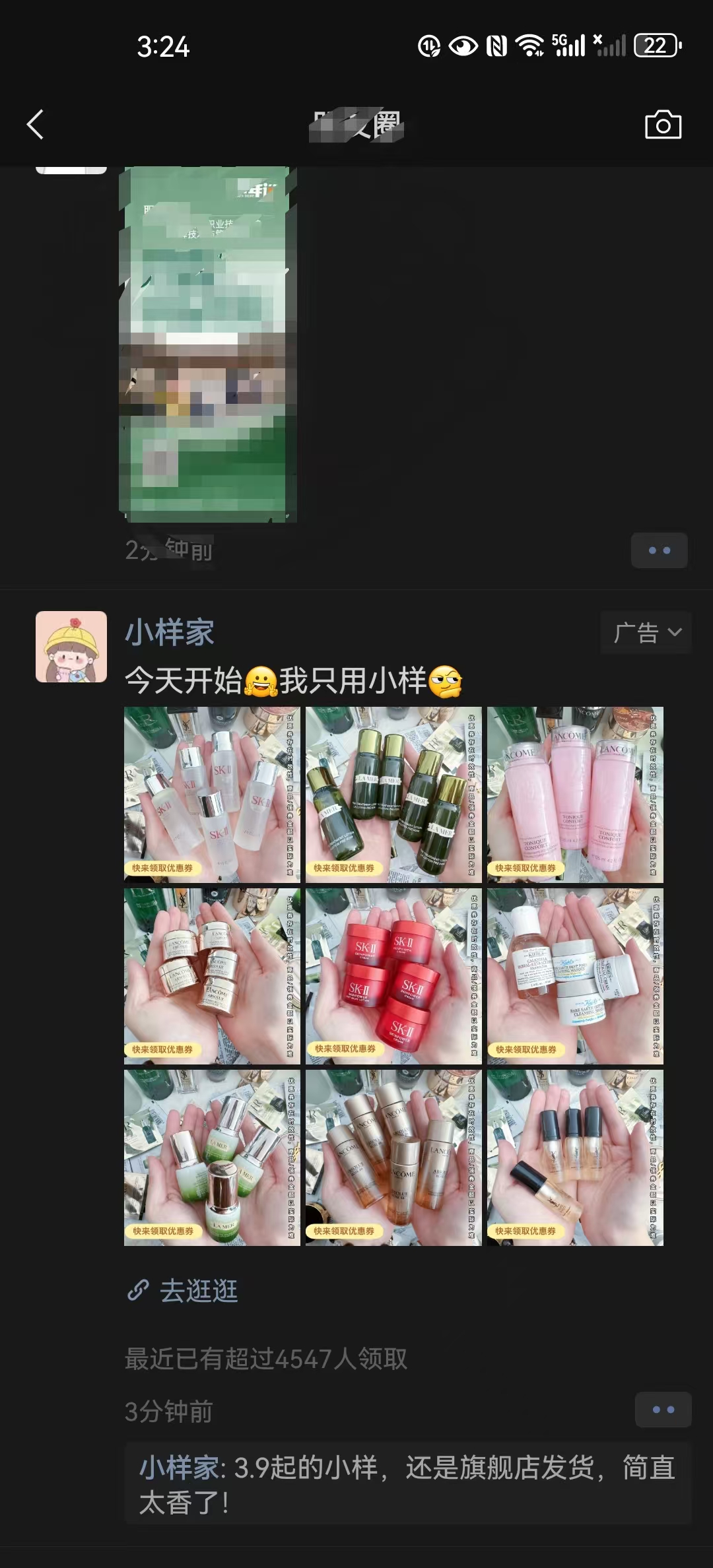Screen dimensions: 713x1568
Task: View the YSL mini bottles photo
Action: tap(575, 1158)
